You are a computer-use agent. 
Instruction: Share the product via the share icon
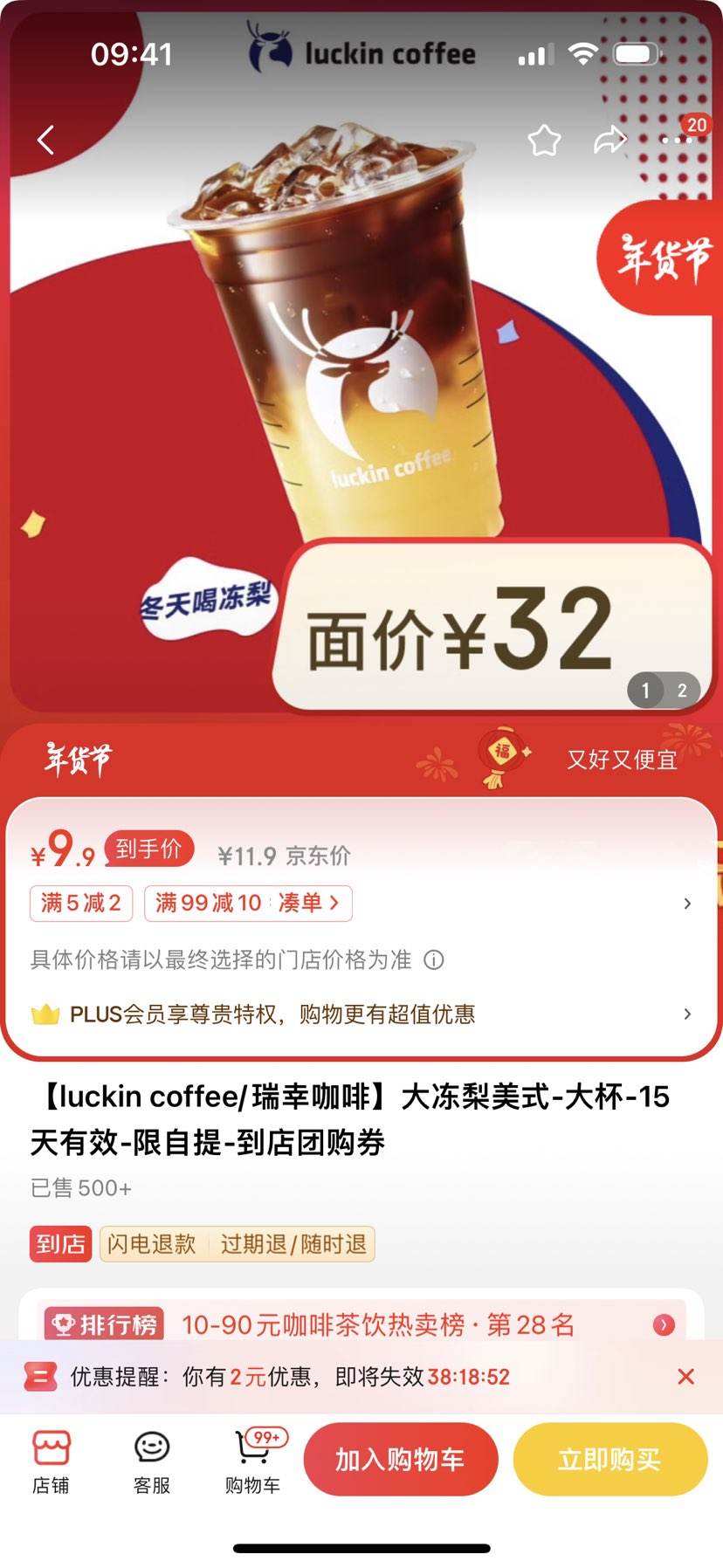click(x=611, y=138)
